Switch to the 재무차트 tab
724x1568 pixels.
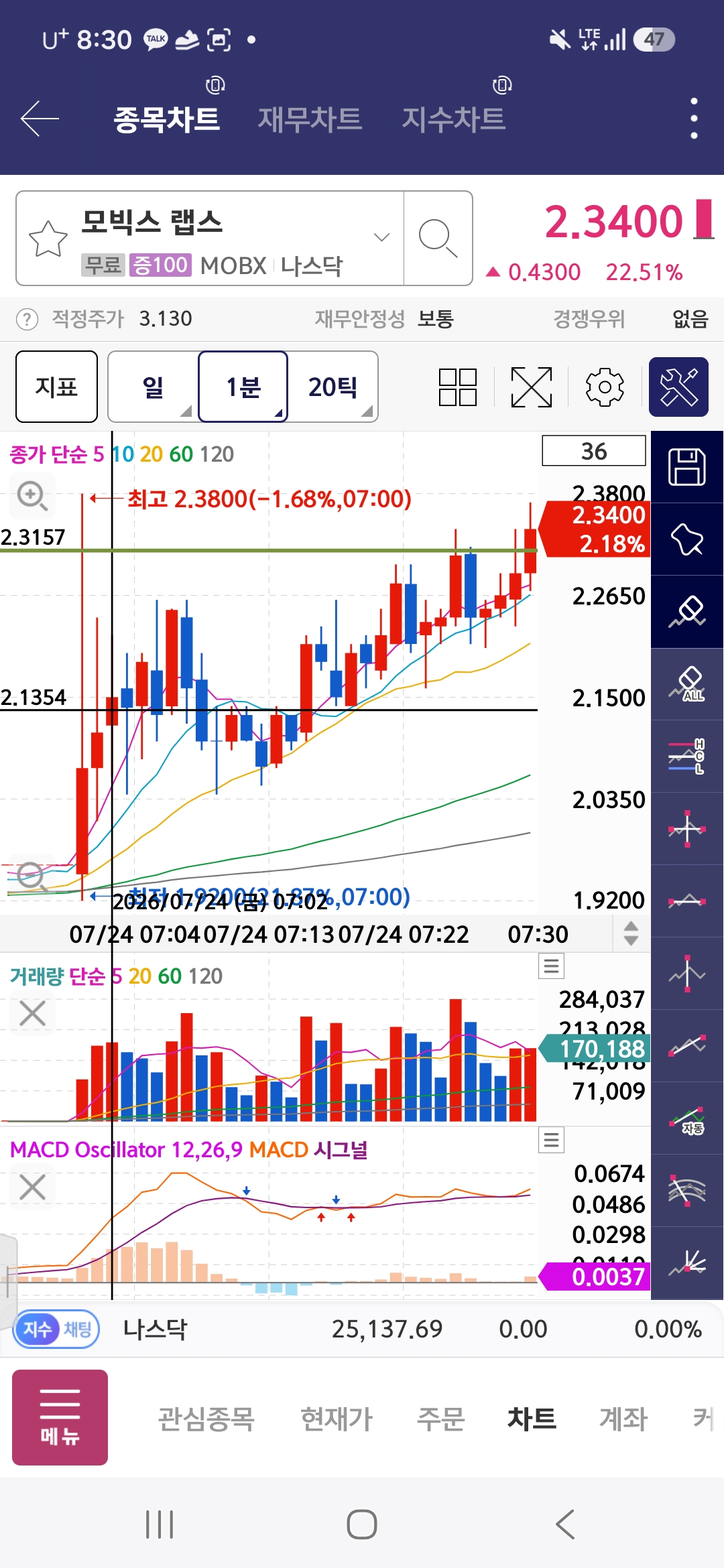(x=310, y=119)
